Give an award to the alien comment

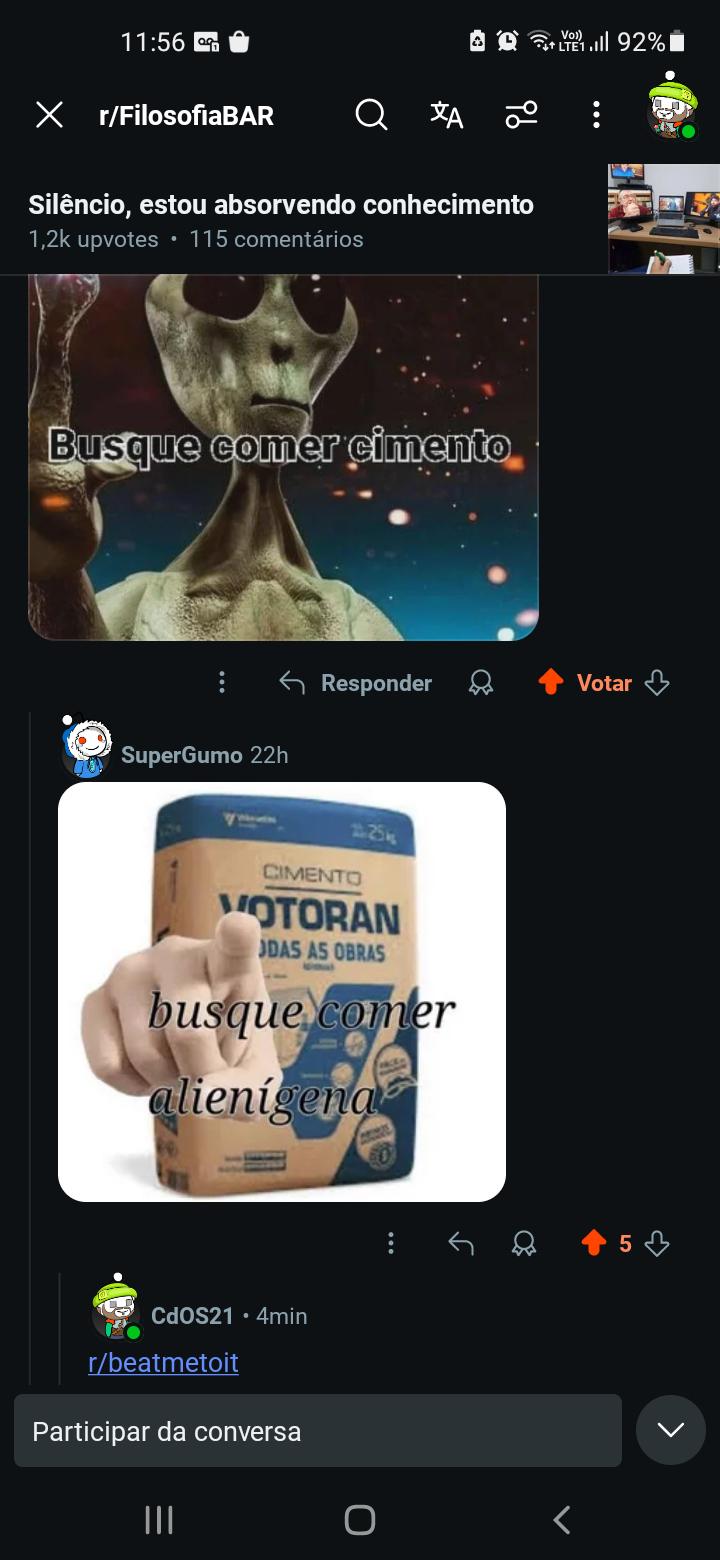[x=481, y=683]
